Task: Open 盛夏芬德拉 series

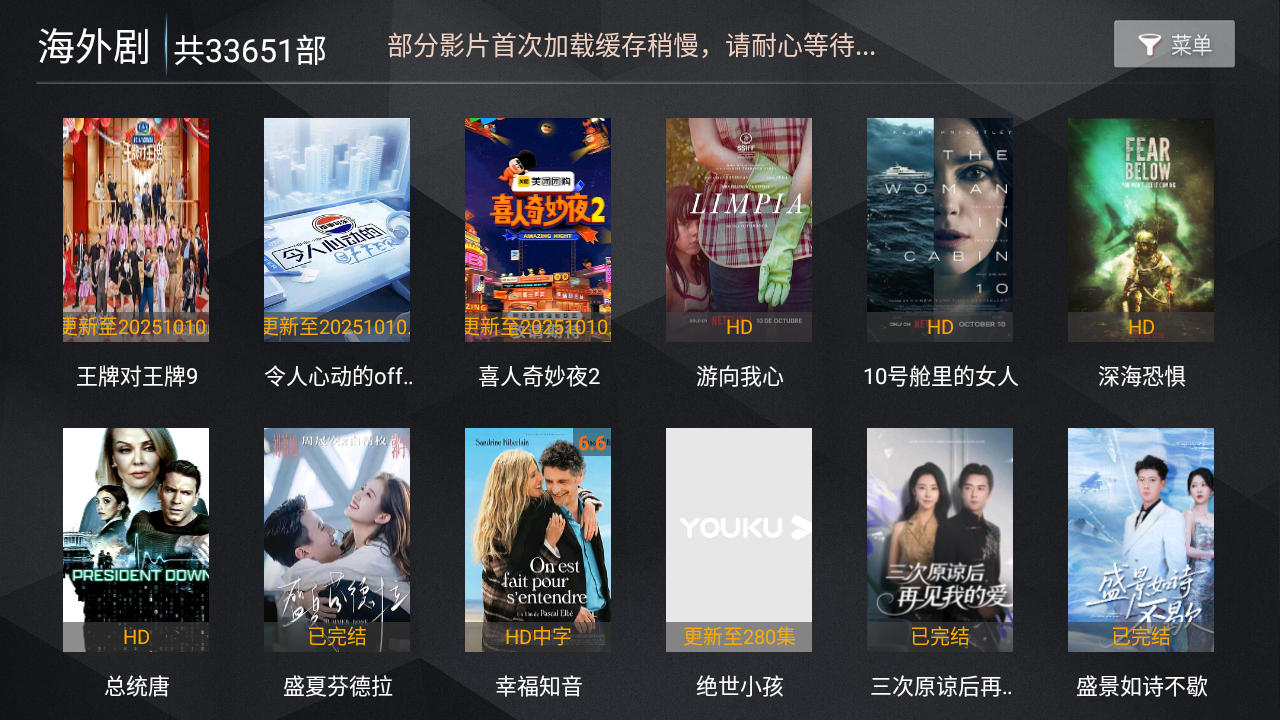Action: point(337,540)
